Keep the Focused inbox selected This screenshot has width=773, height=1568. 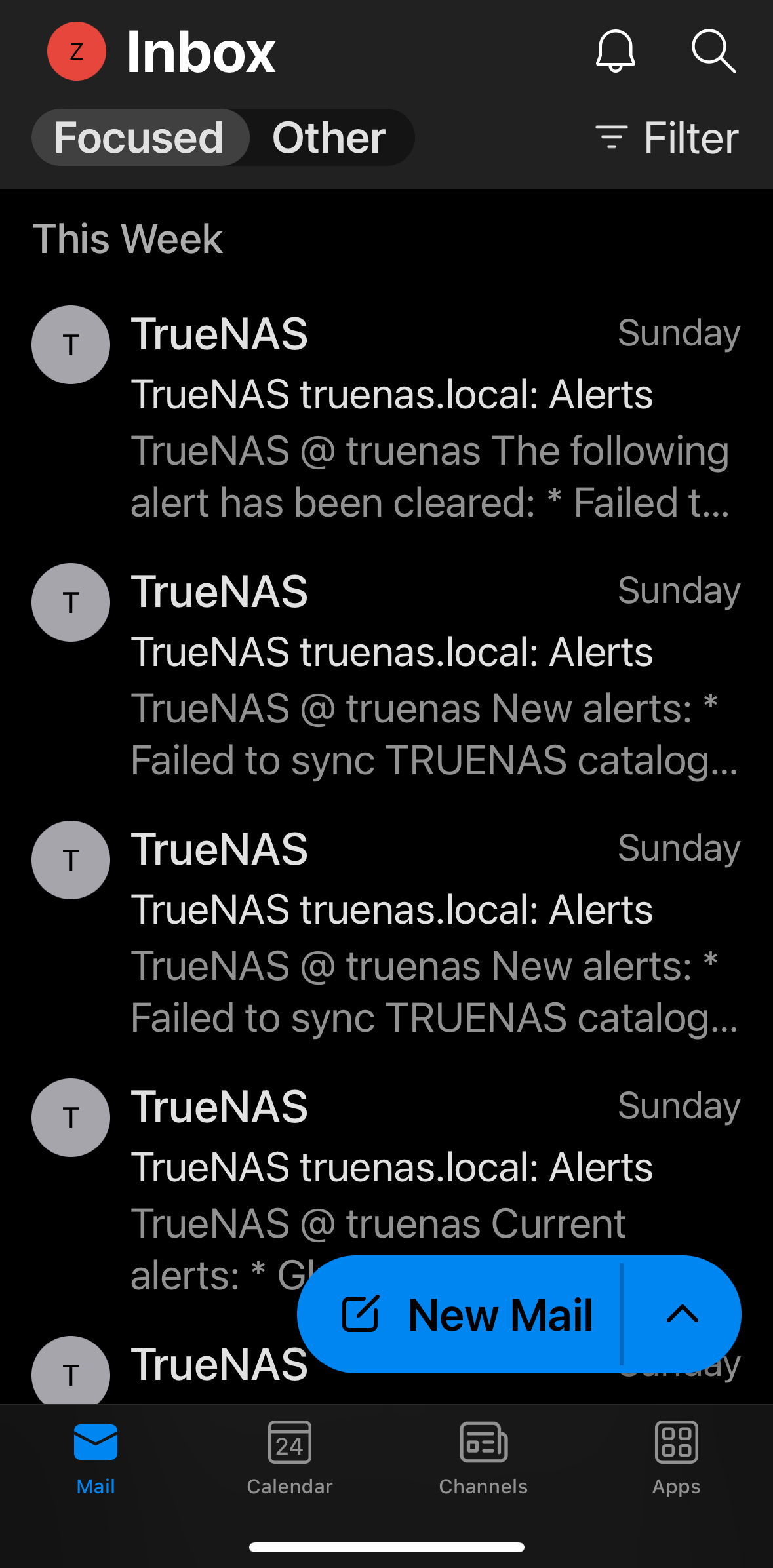pos(139,138)
